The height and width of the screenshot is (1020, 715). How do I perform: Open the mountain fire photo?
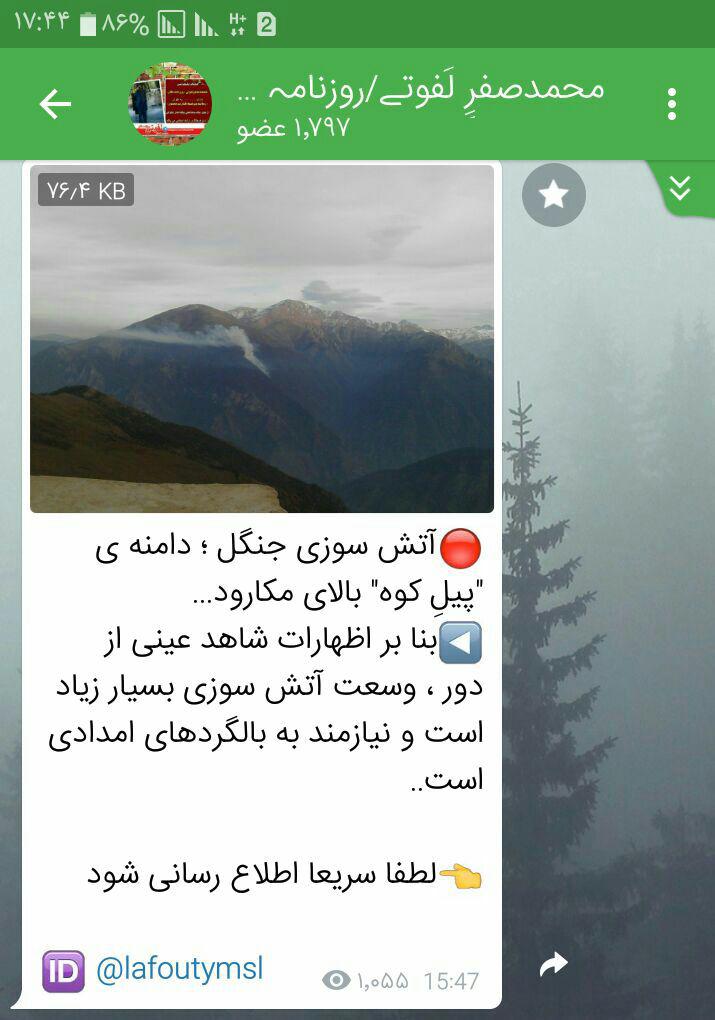[x=262, y=338]
